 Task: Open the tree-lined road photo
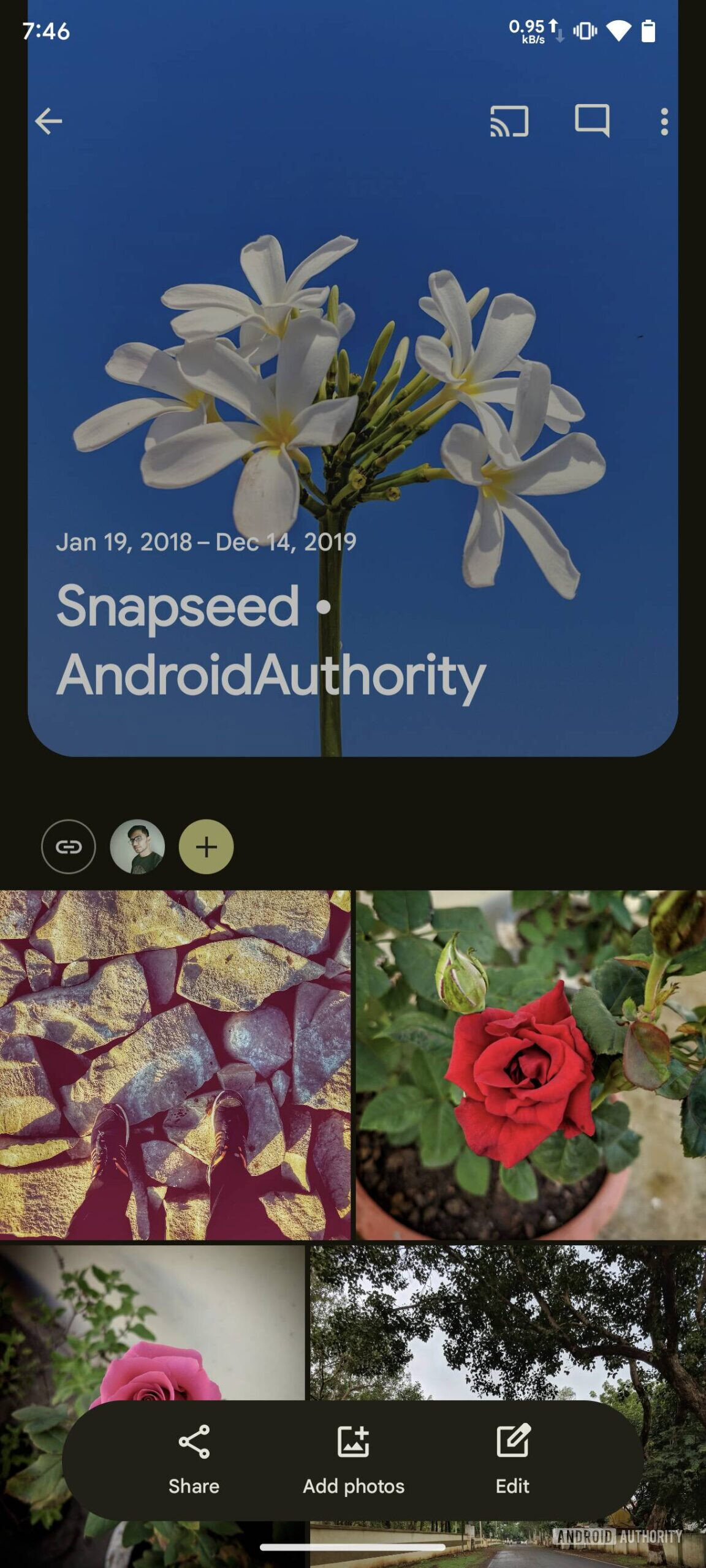click(507, 1317)
